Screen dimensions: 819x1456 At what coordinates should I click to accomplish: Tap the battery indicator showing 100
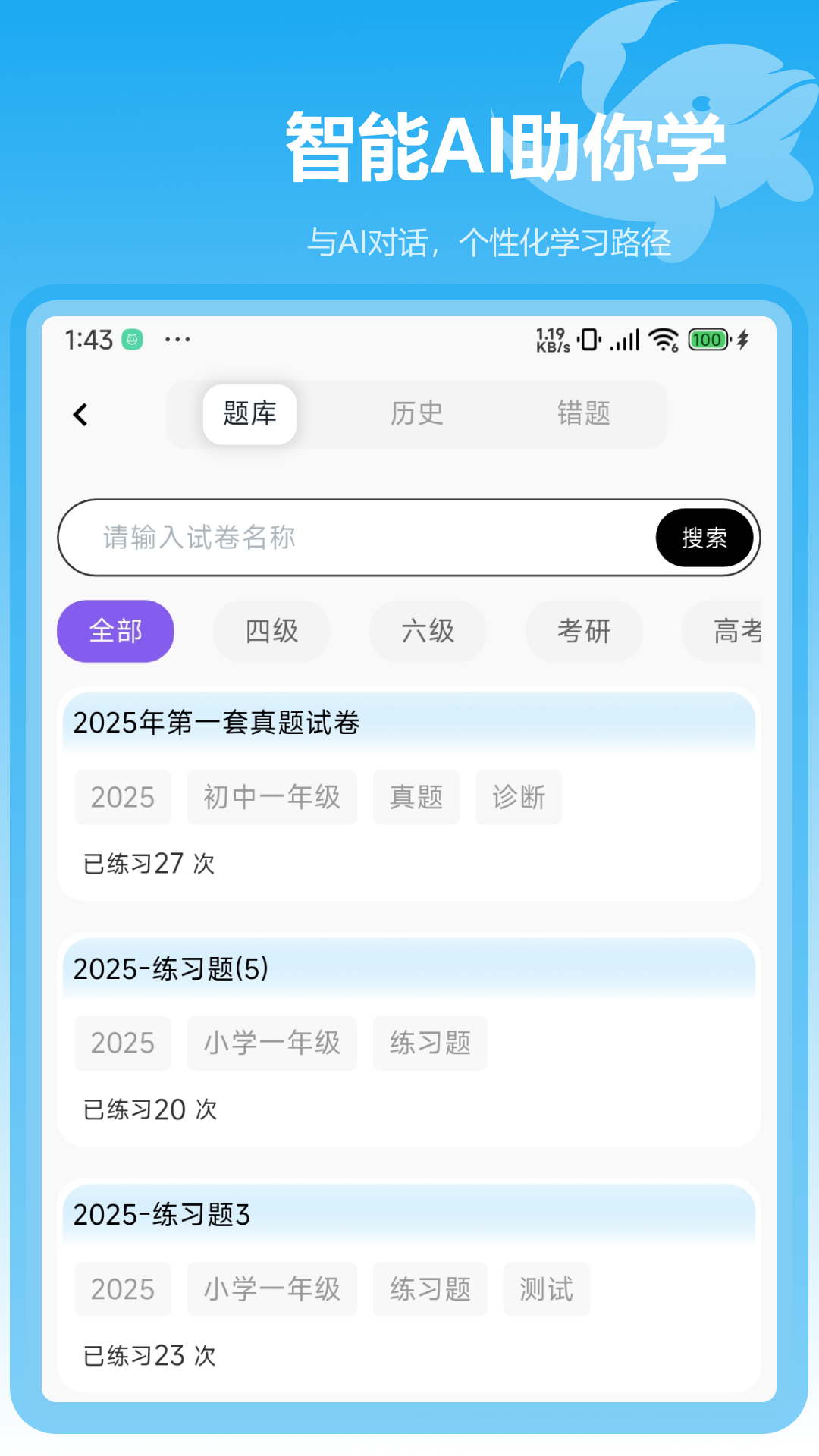707,339
